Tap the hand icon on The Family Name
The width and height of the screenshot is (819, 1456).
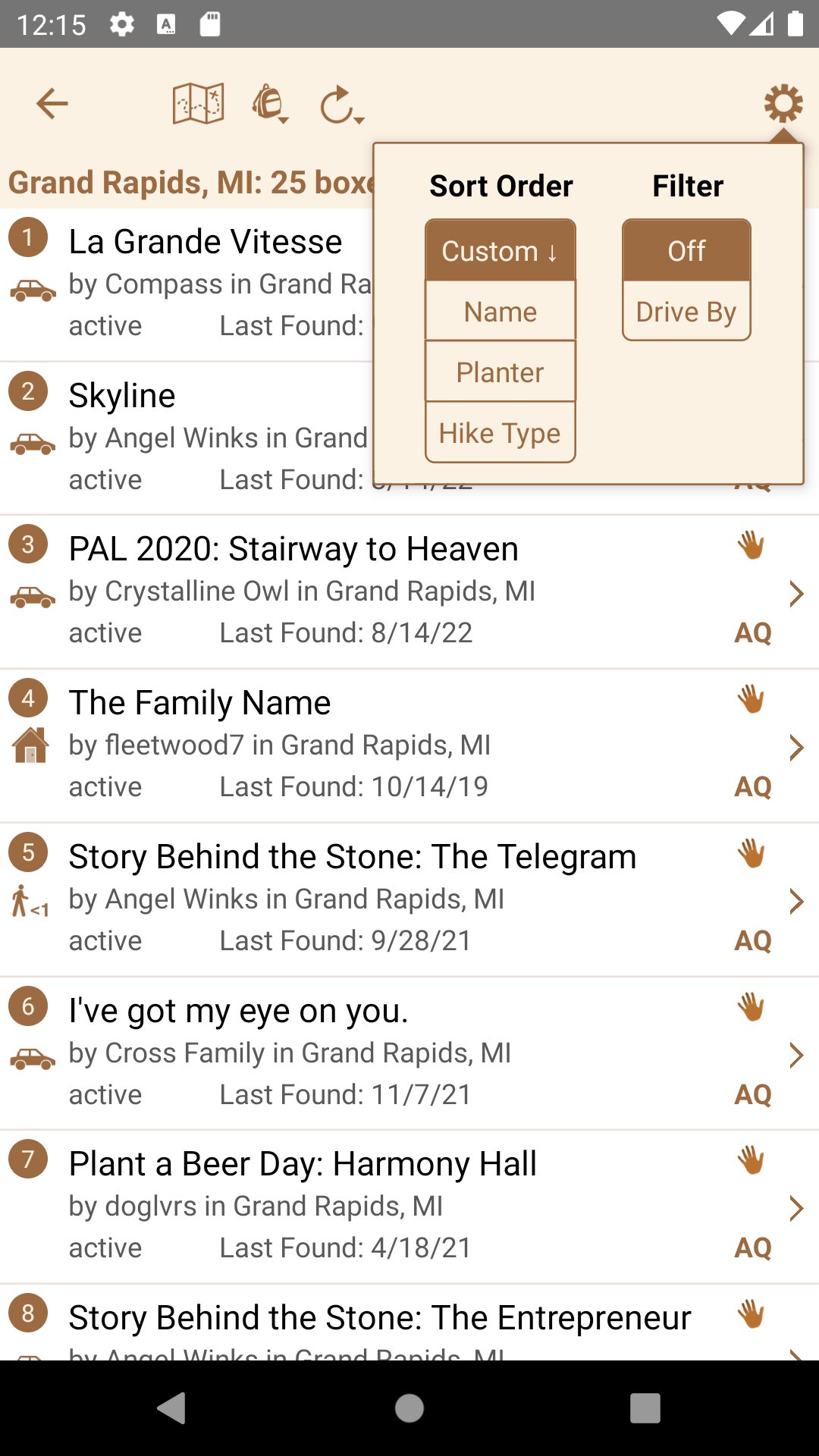752,699
